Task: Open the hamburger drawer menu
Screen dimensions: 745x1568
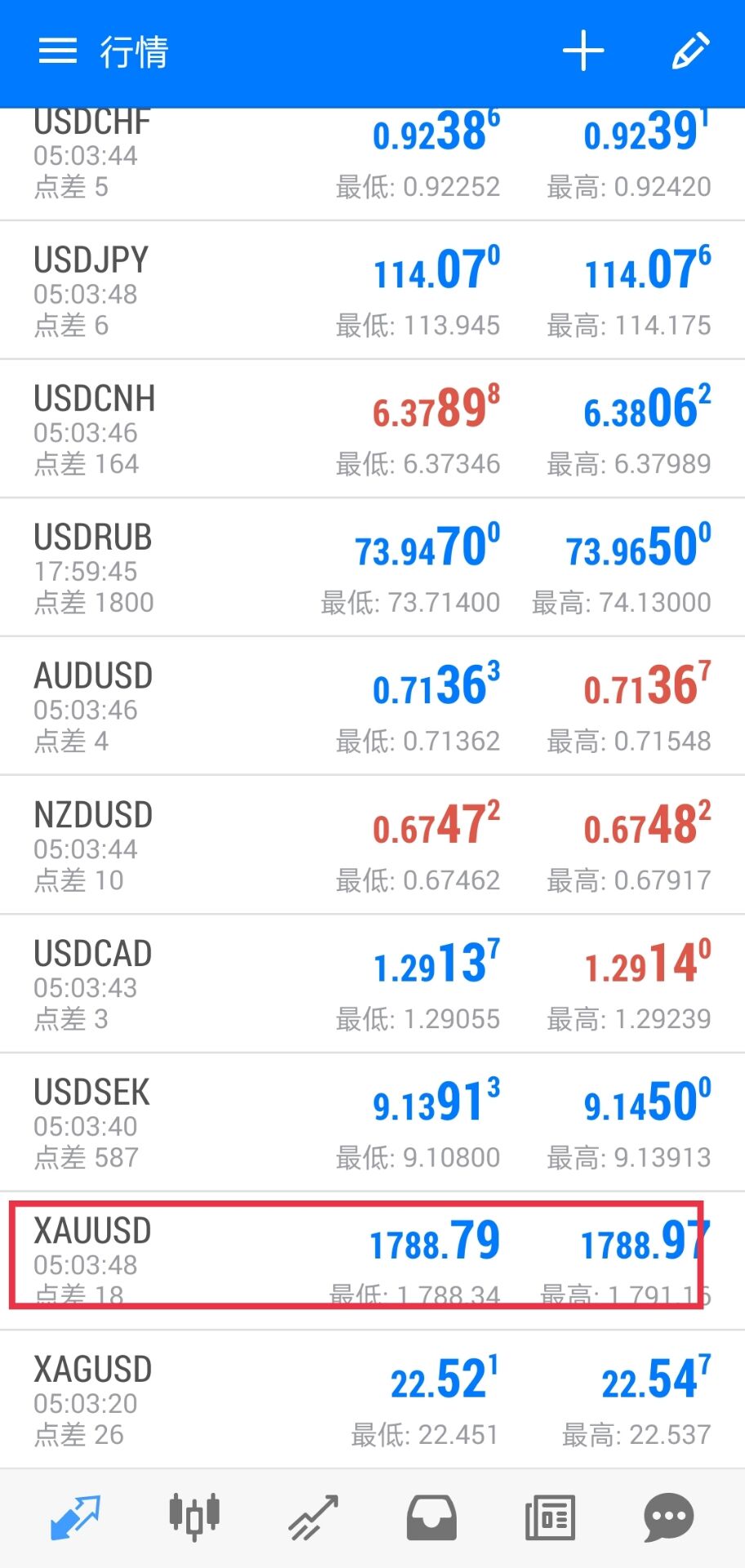Action: pyautogui.click(x=58, y=51)
